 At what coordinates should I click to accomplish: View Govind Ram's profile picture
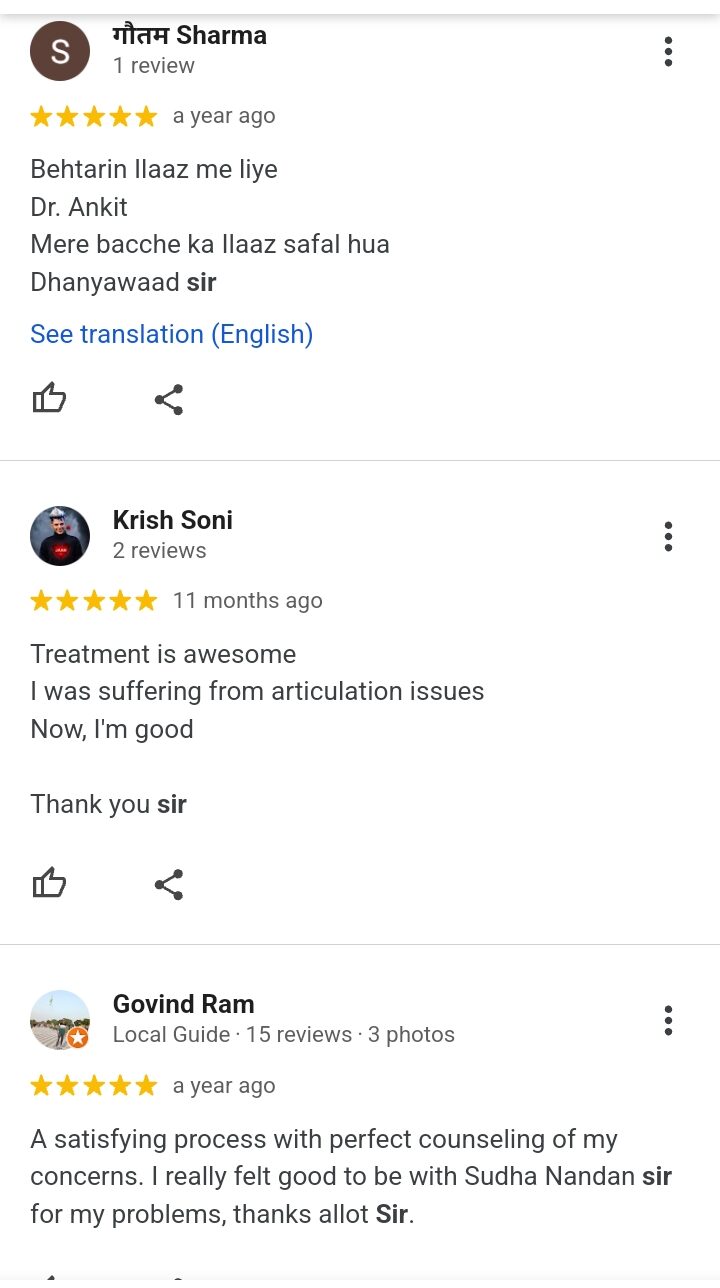pyautogui.click(x=60, y=1020)
